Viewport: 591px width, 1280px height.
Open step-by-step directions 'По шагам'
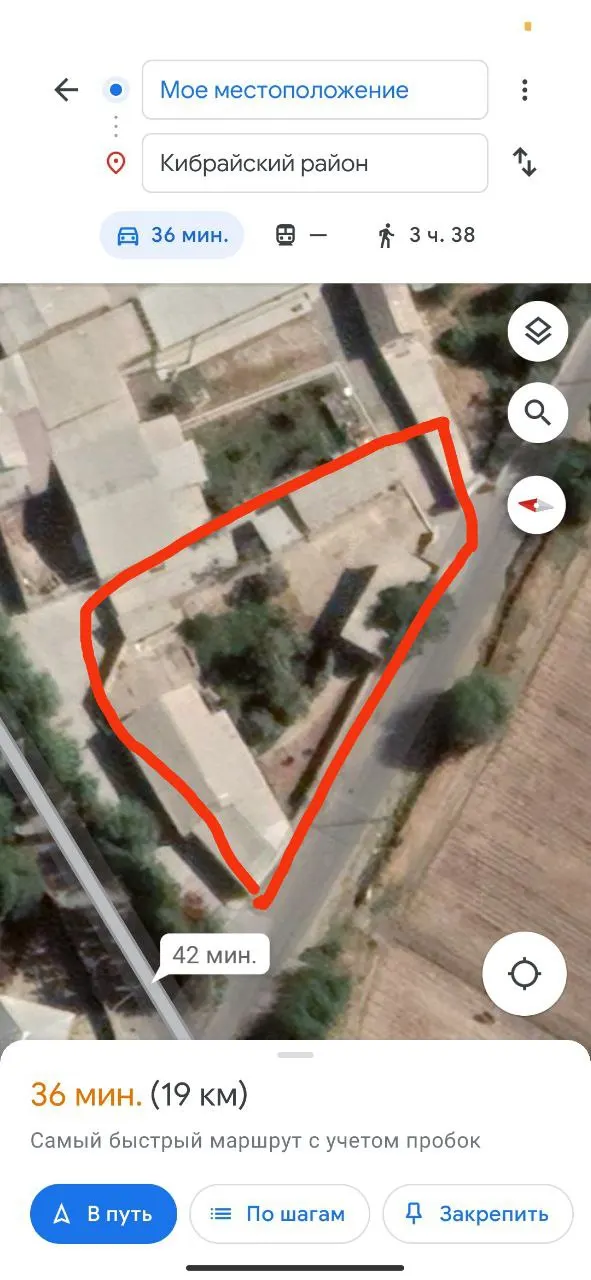(x=279, y=1214)
